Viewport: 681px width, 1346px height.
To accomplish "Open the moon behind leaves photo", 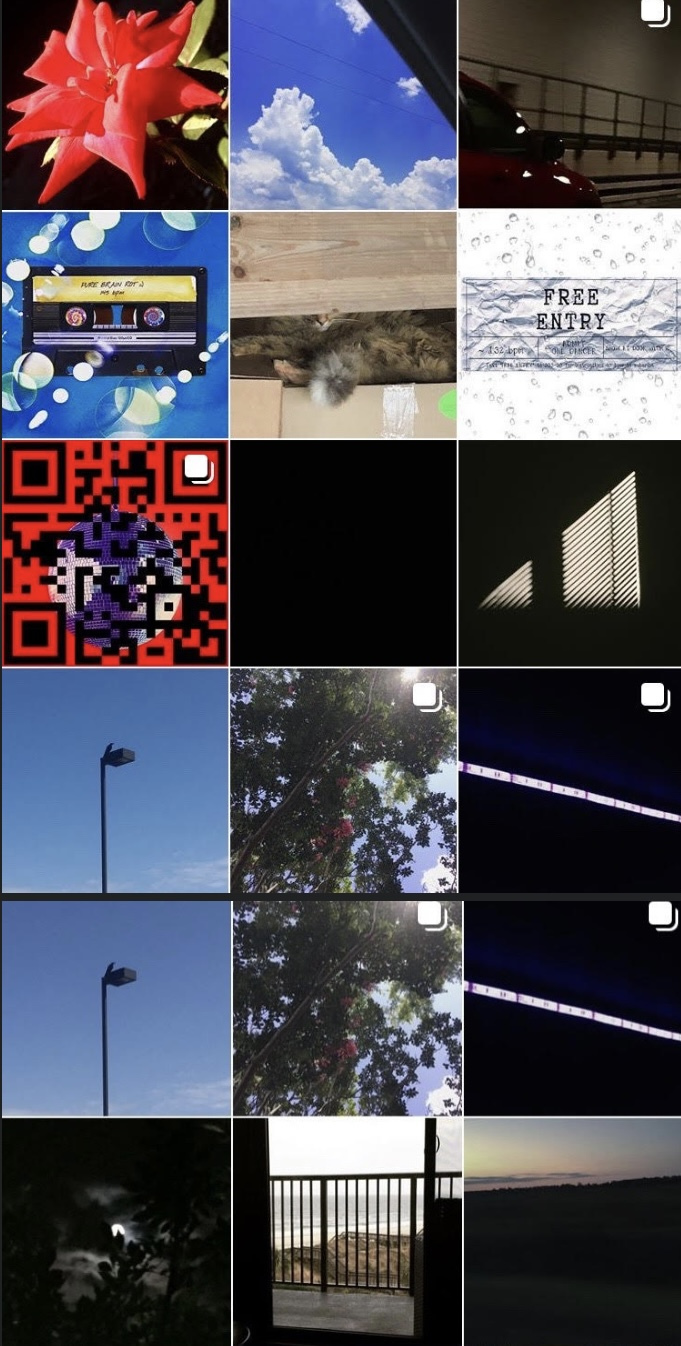I will click(x=115, y=1232).
